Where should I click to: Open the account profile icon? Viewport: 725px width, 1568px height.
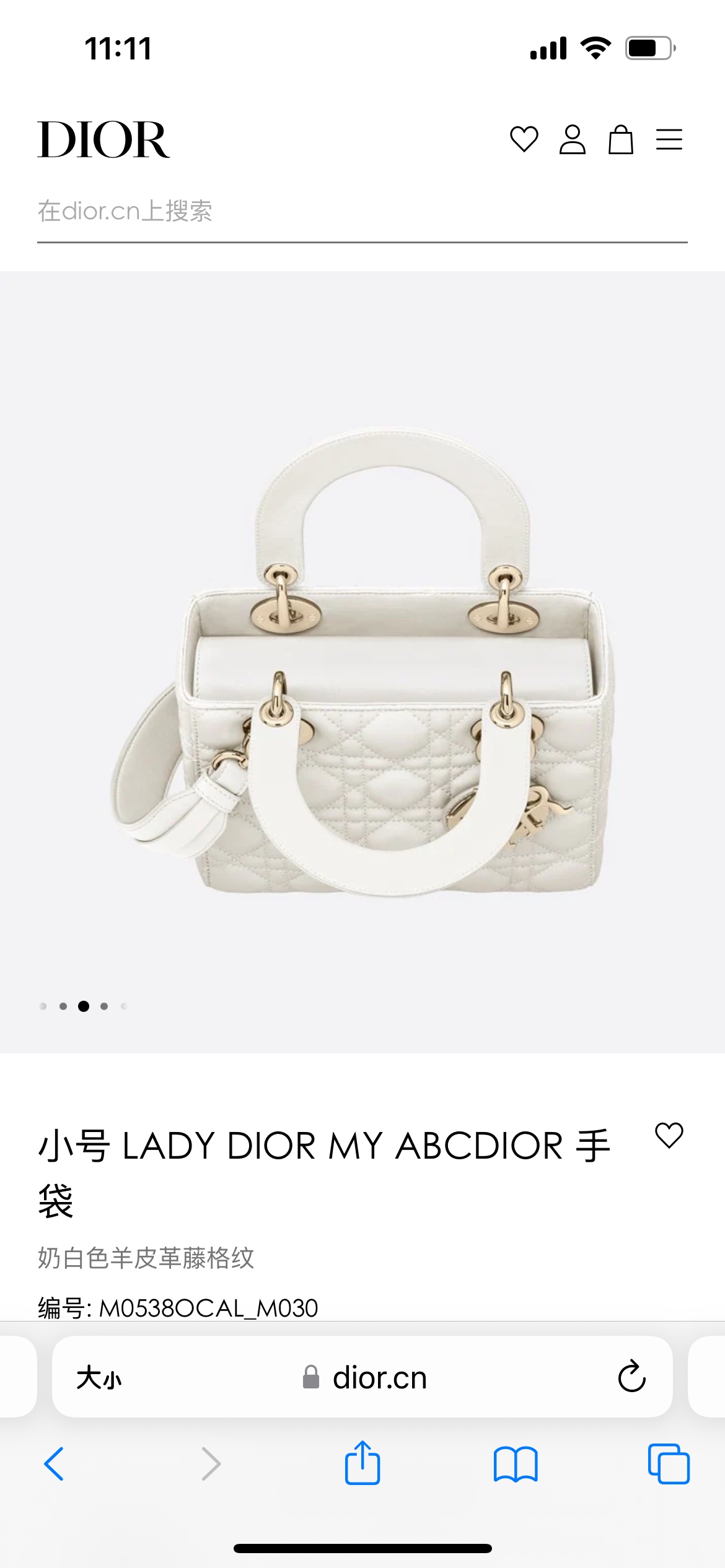pyautogui.click(x=572, y=139)
